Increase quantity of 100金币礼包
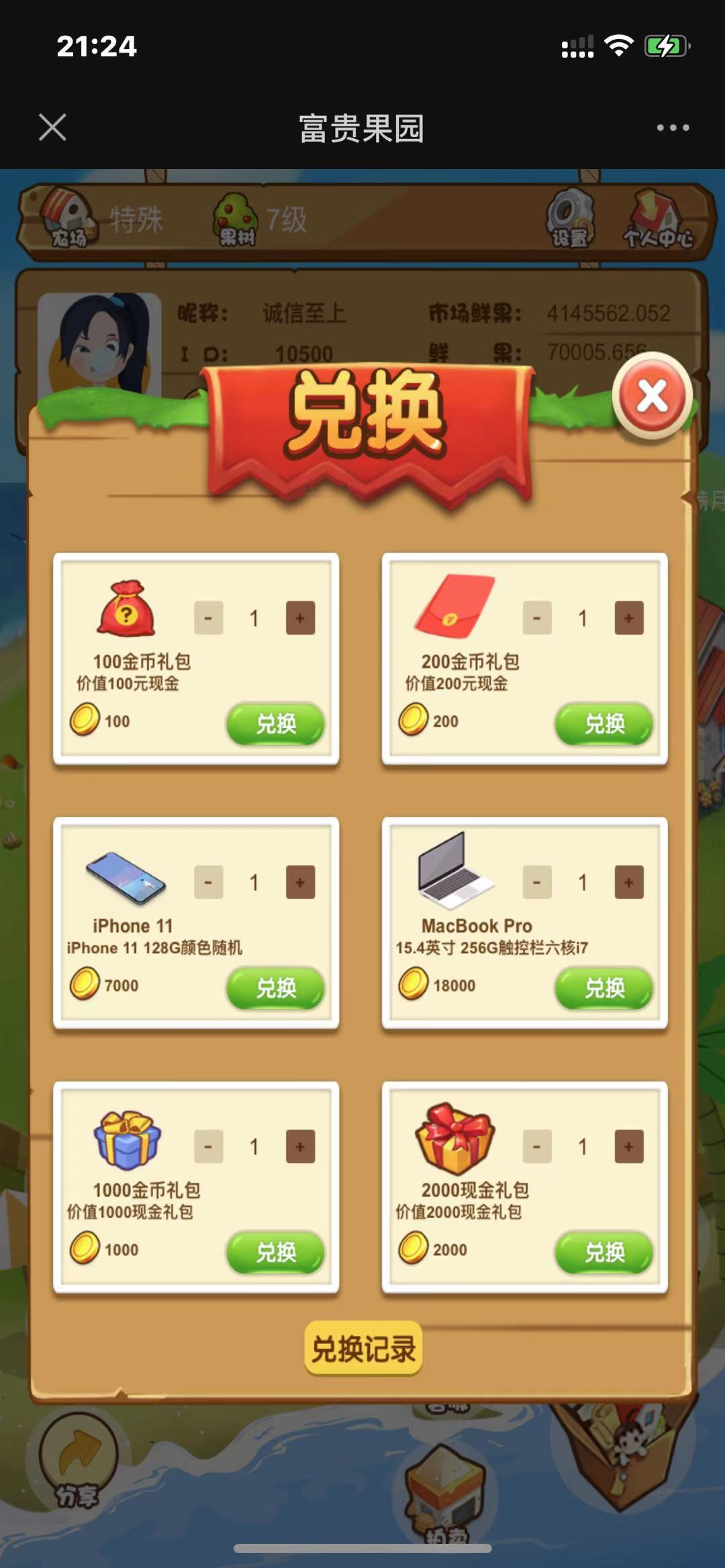Image resolution: width=725 pixels, height=1568 pixels. pos(300,618)
